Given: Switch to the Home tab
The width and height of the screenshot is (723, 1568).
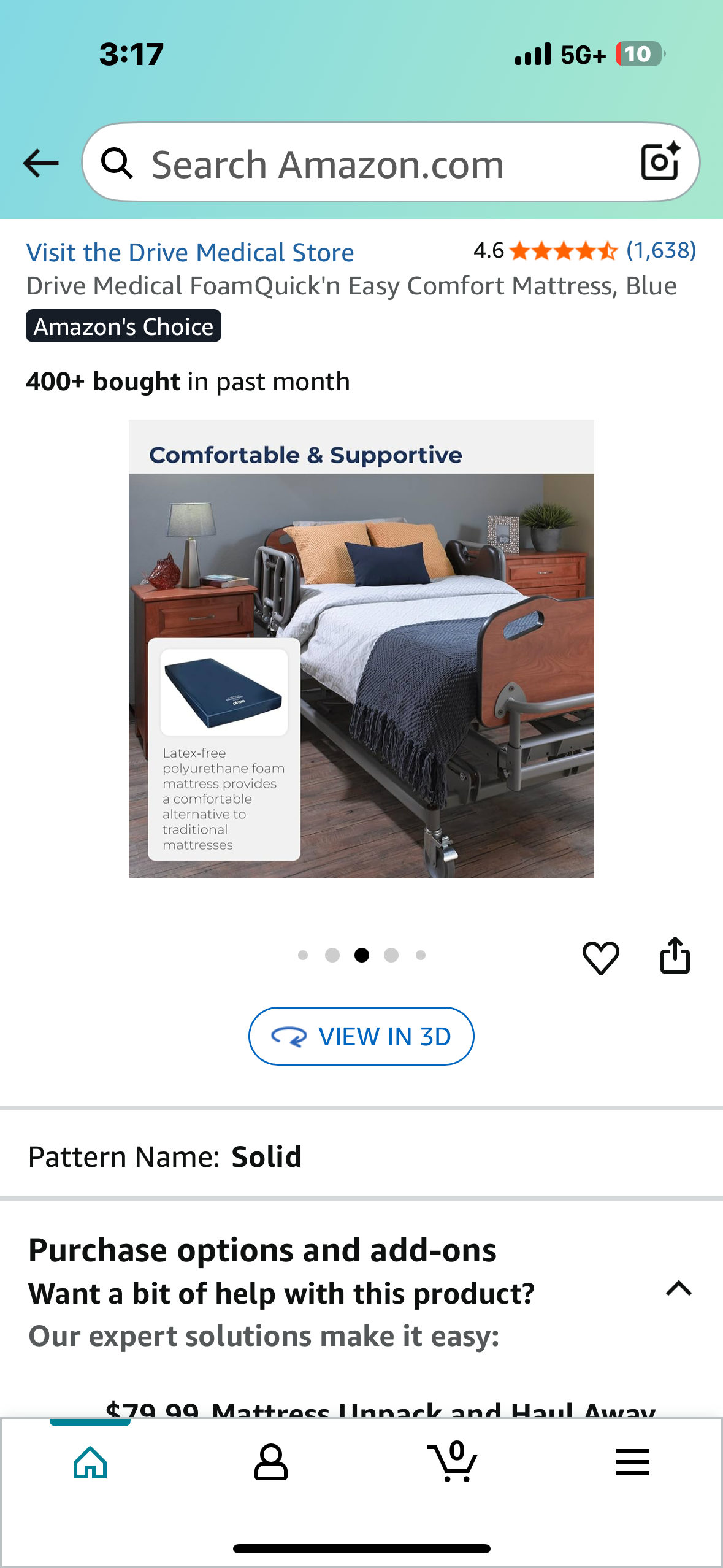Looking at the screenshot, I should point(90,1462).
